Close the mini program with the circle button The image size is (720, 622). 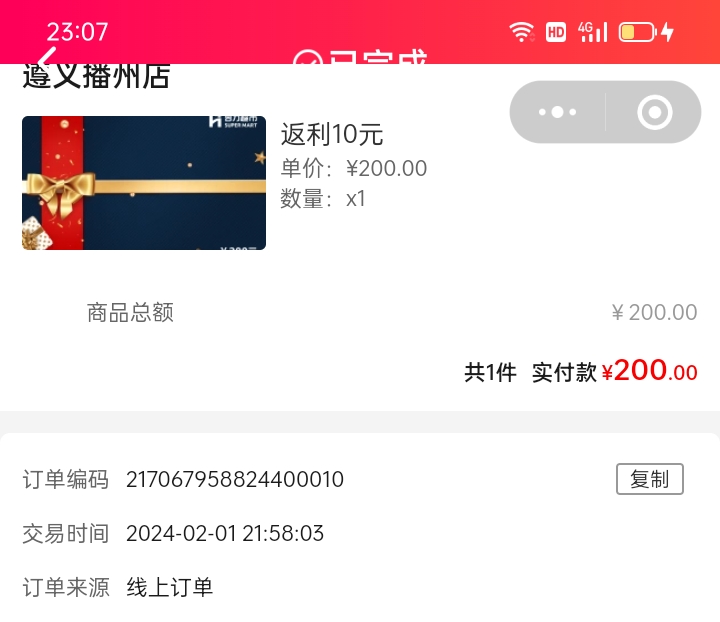655,112
